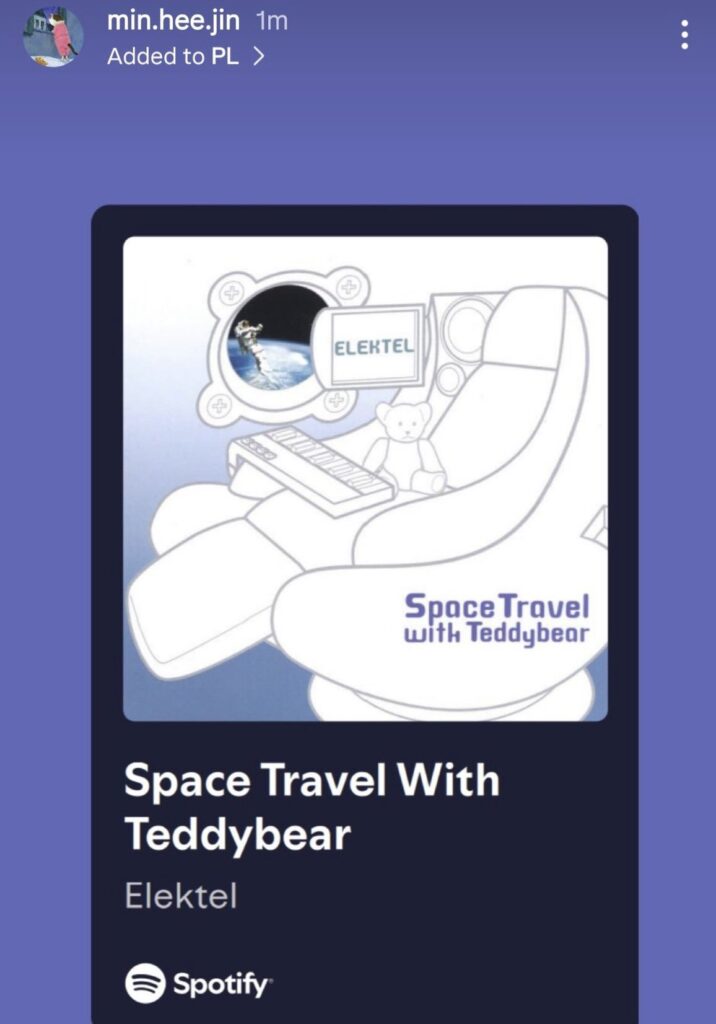Open the "Added to PL" highlight link
Screen dimensions: 716x1024
185,57
